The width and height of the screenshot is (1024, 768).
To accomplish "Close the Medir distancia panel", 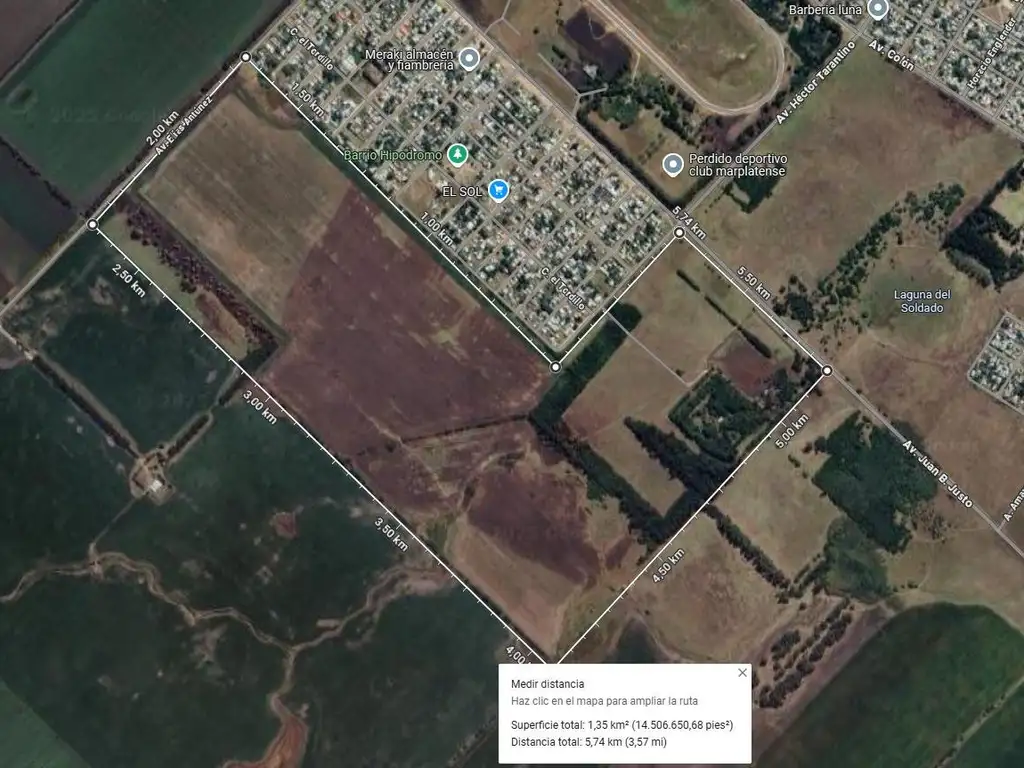I will pos(742,673).
